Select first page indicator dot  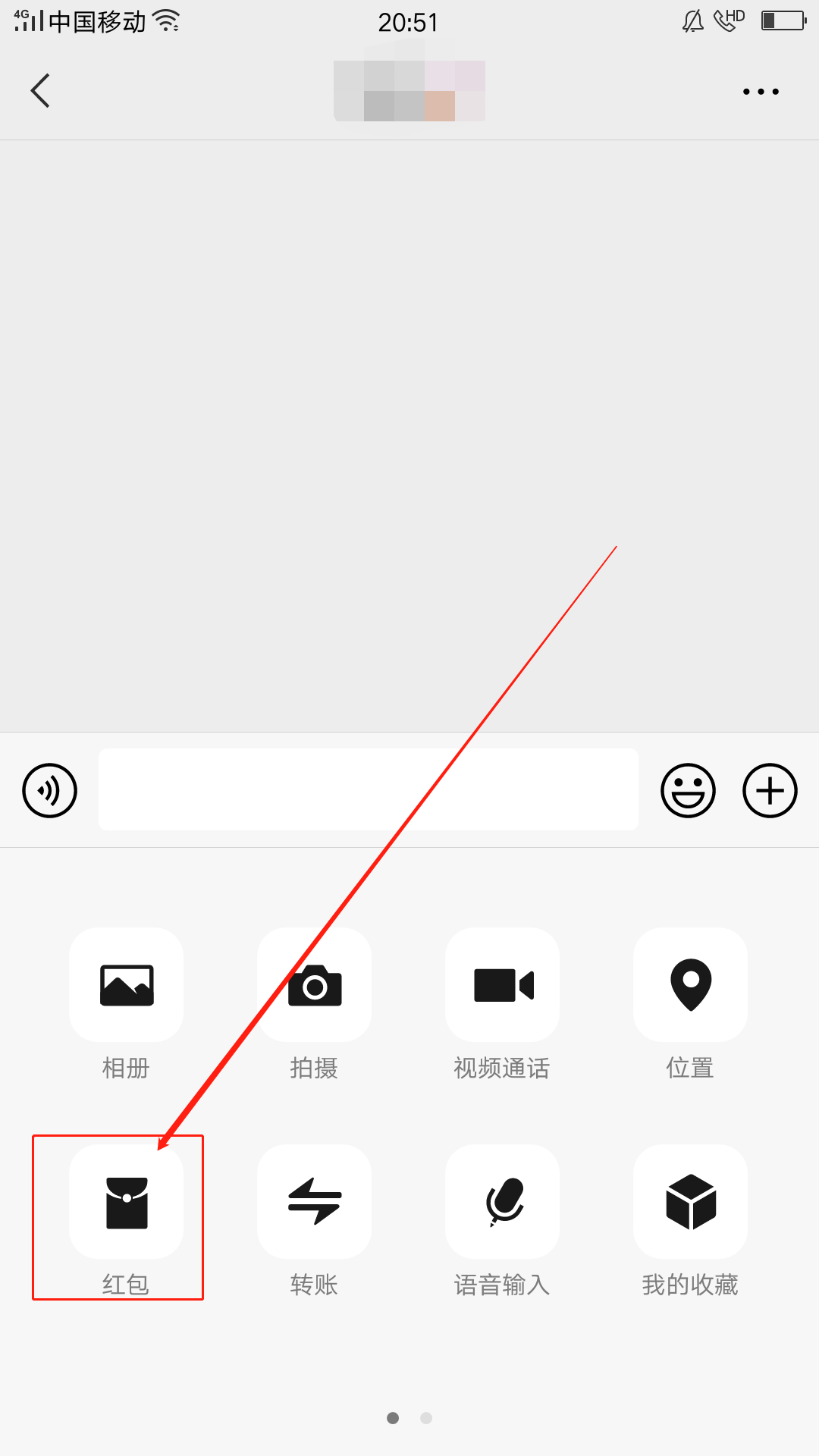pyautogui.click(x=394, y=1417)
